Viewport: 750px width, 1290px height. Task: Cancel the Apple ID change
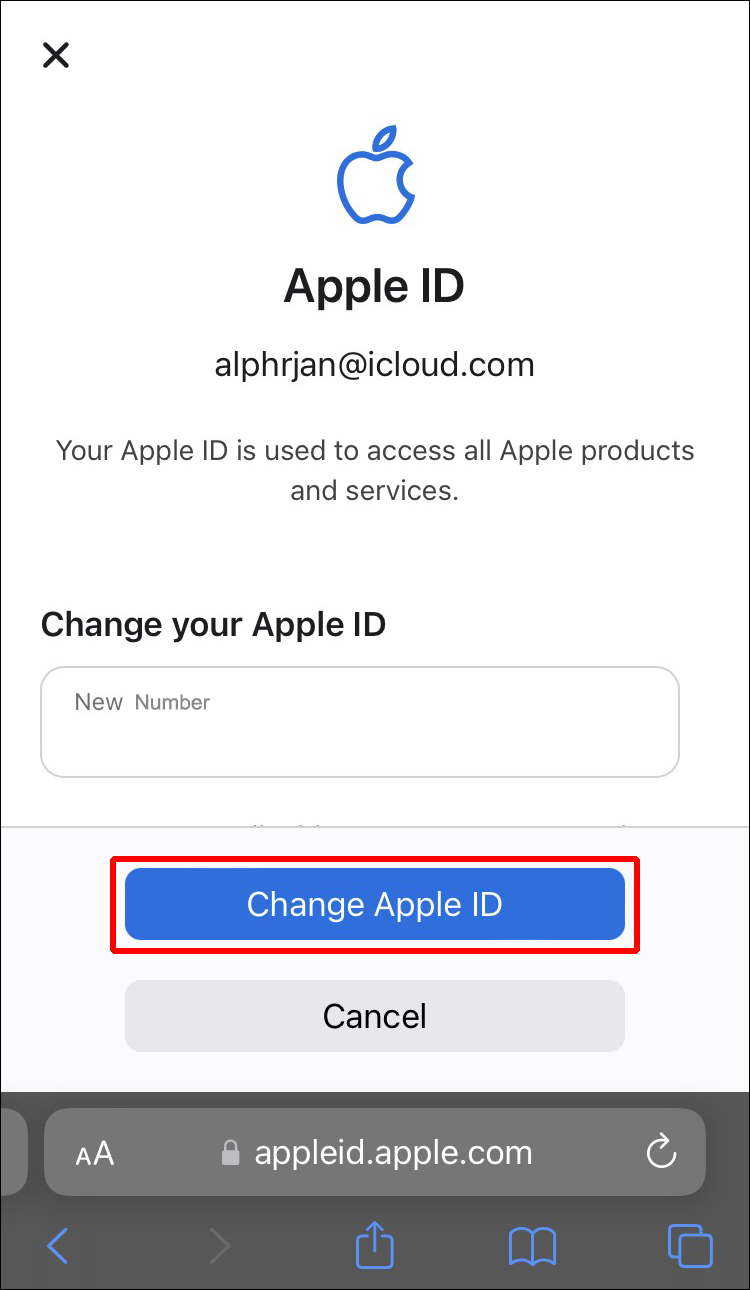tap(375, 1016)
